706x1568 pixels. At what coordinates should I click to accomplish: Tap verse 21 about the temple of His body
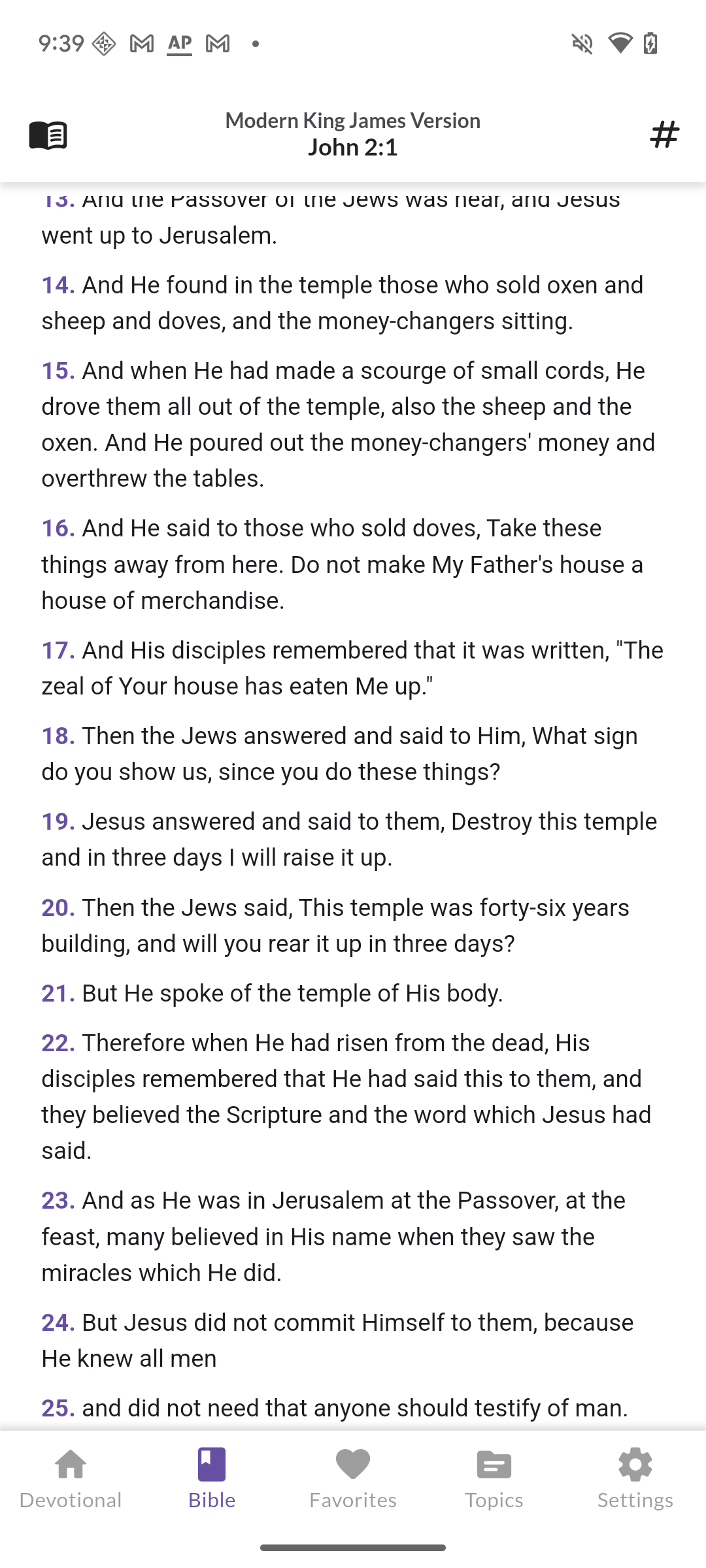(x=273, y=993)
